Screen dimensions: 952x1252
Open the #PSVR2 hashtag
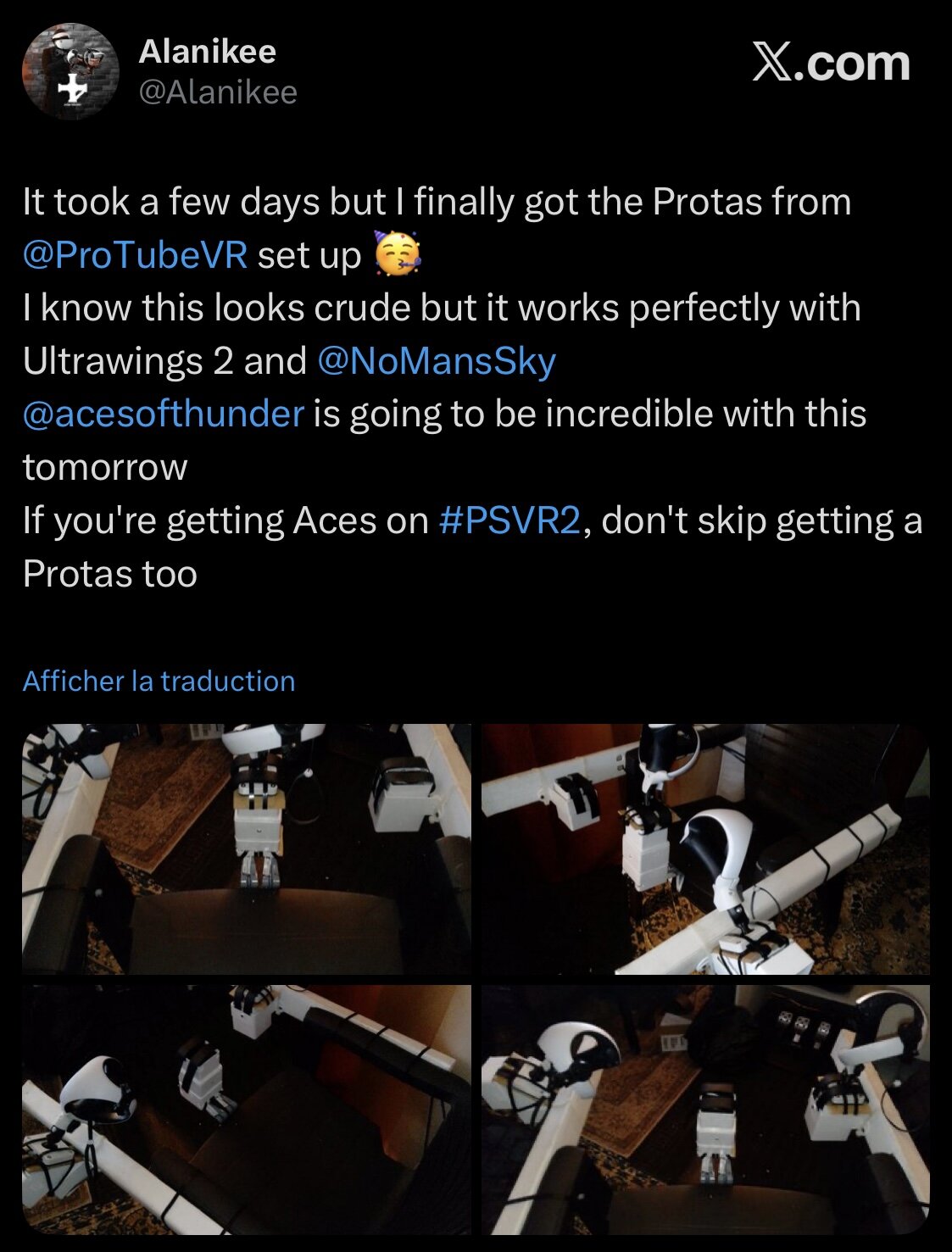click(x=509, y=520)
